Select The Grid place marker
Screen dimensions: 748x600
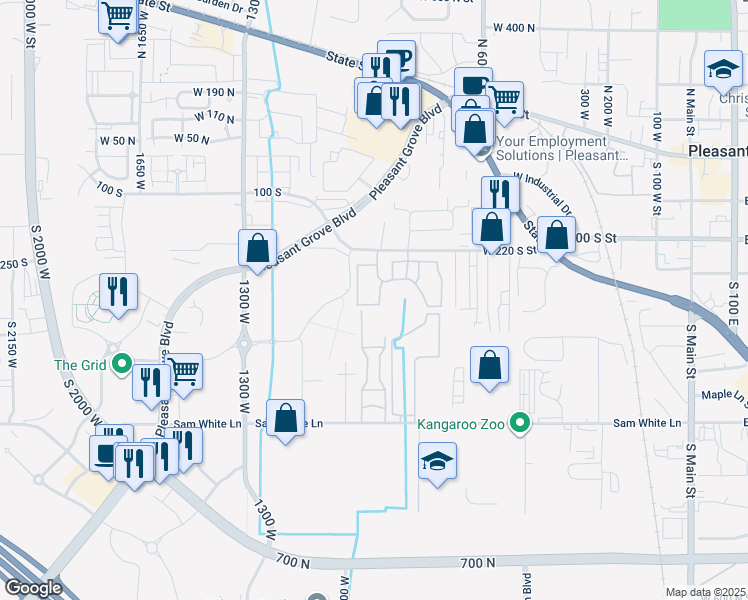click(122, 363)
